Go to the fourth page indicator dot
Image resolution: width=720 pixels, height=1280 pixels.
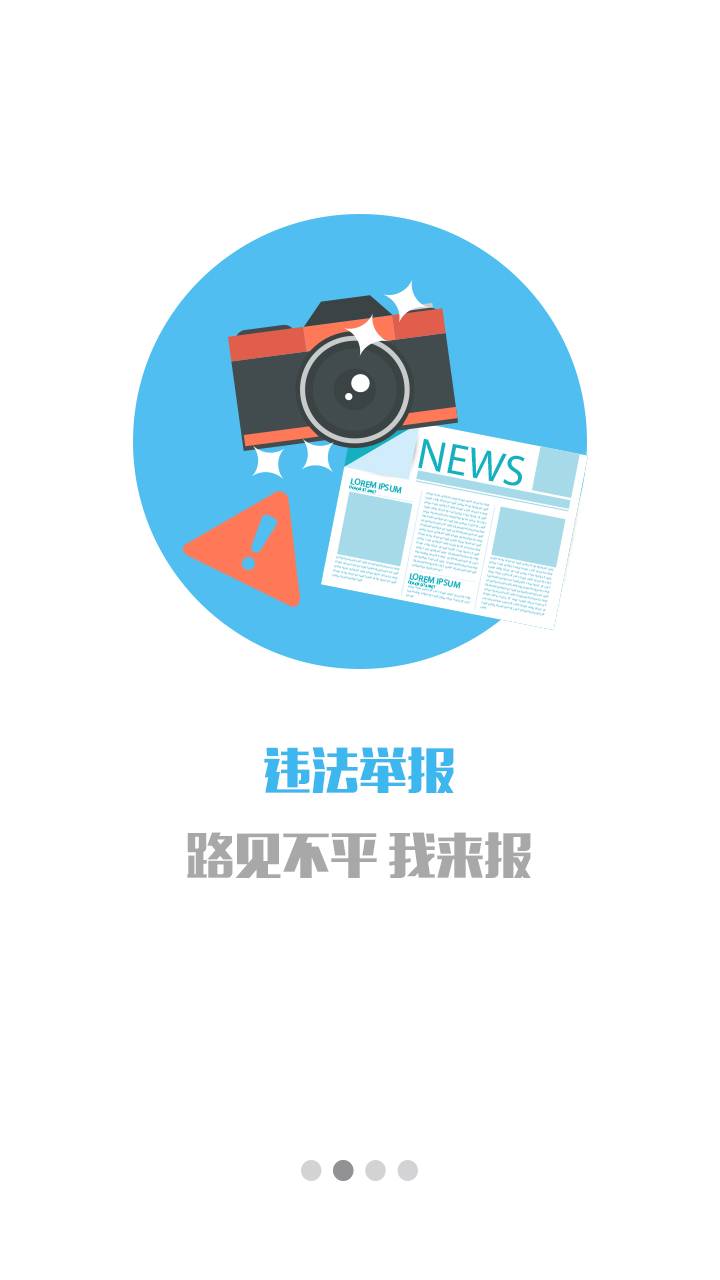(x=407, y=1170)
